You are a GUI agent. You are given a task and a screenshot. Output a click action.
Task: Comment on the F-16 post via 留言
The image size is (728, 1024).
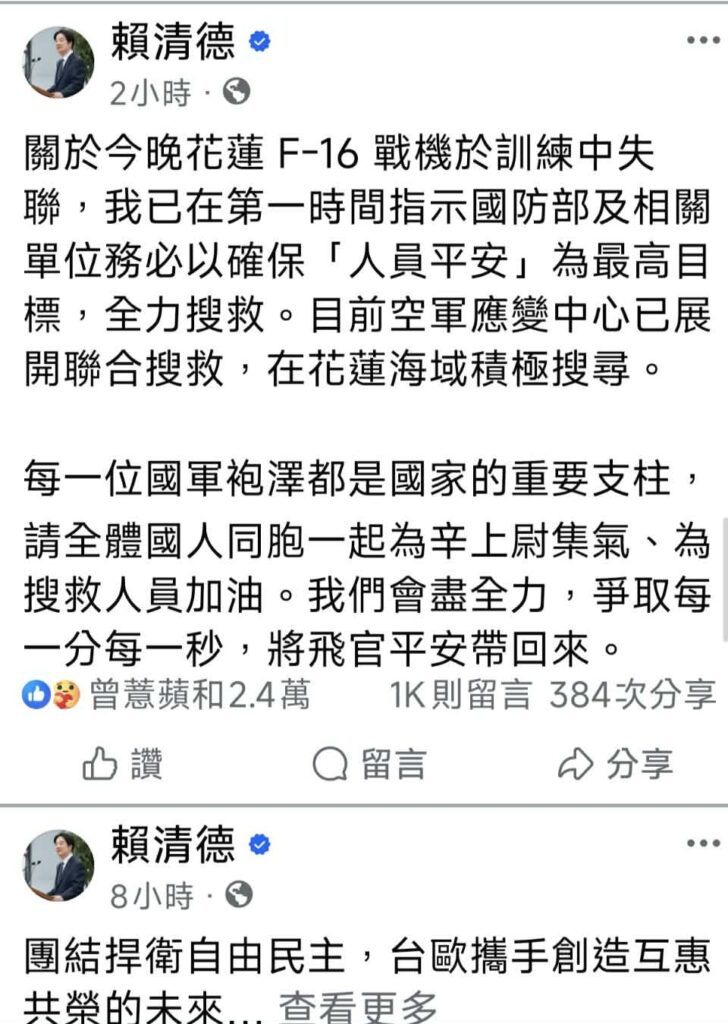tap(369, 765)
